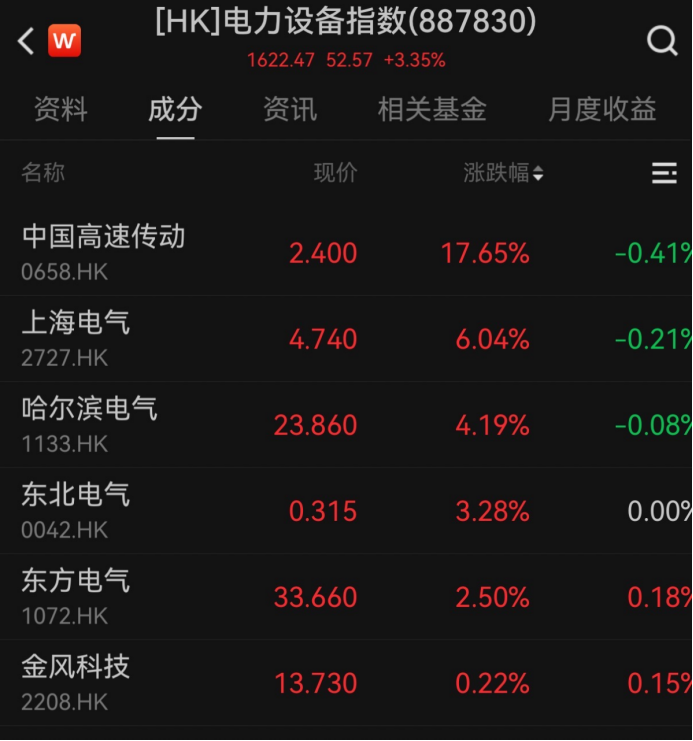The image size is (693, 741).
Task: Open the 相关基金 tab
Action: [x=432, y=109]
